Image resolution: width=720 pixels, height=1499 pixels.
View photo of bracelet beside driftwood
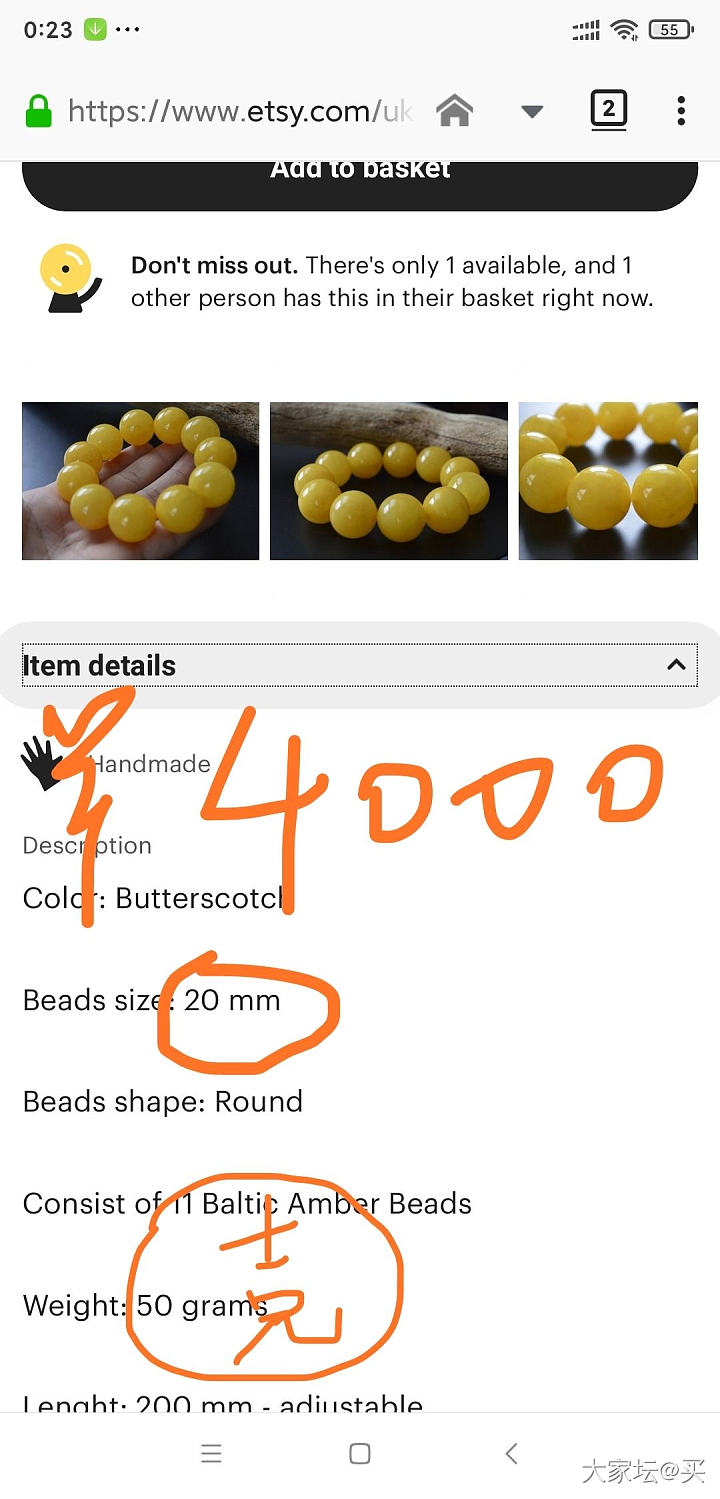(x=389, y=481)
